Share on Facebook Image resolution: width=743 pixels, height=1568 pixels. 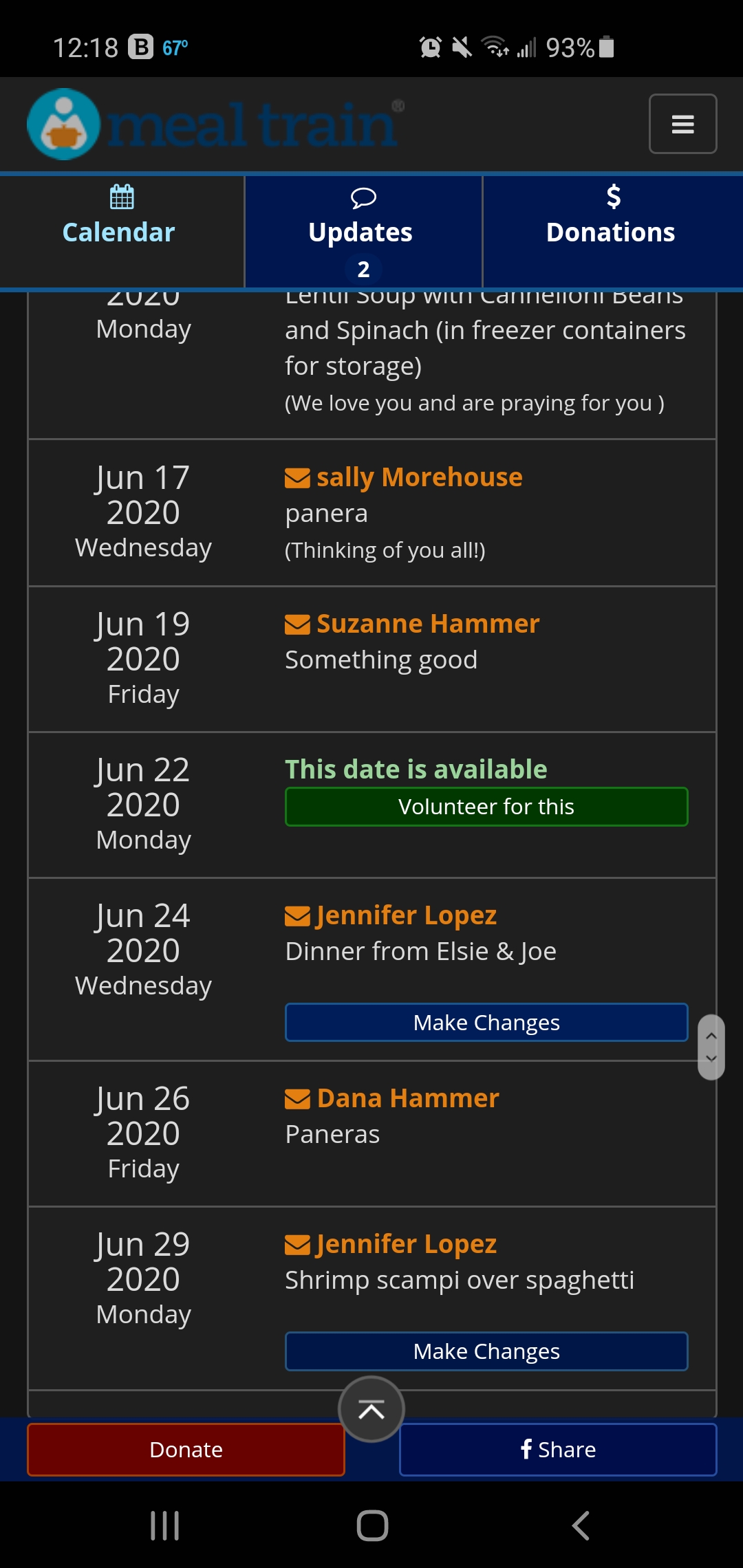coord(558,1450)
